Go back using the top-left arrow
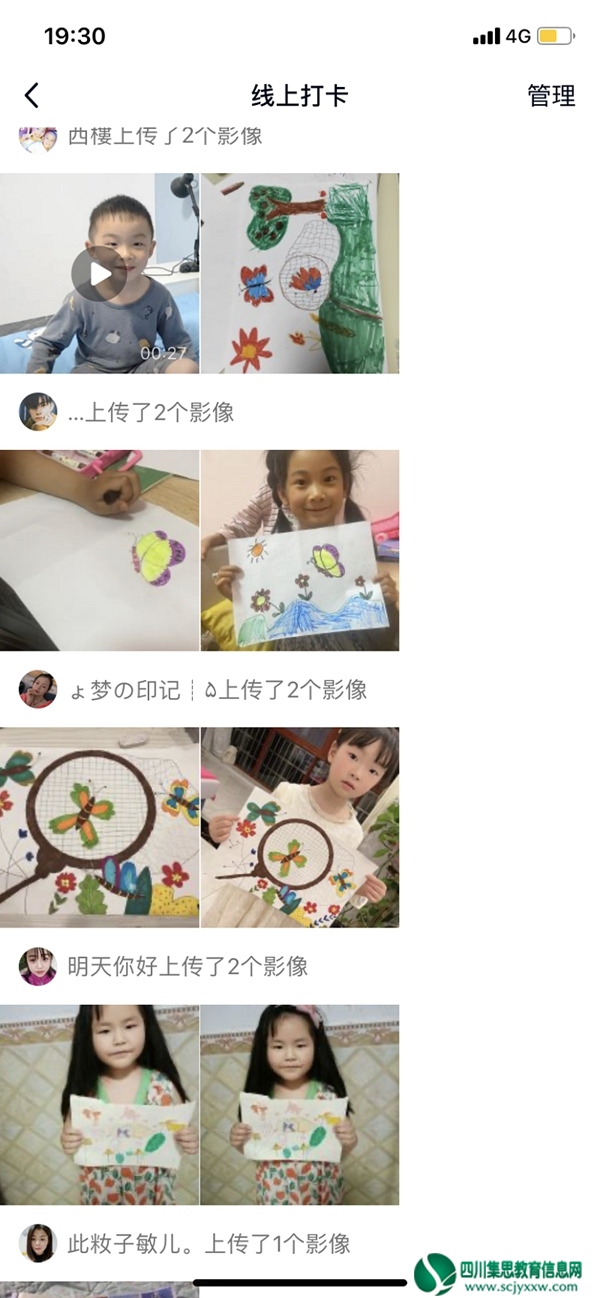Viewport: 600px width, 1298px height. pos(32,96)
